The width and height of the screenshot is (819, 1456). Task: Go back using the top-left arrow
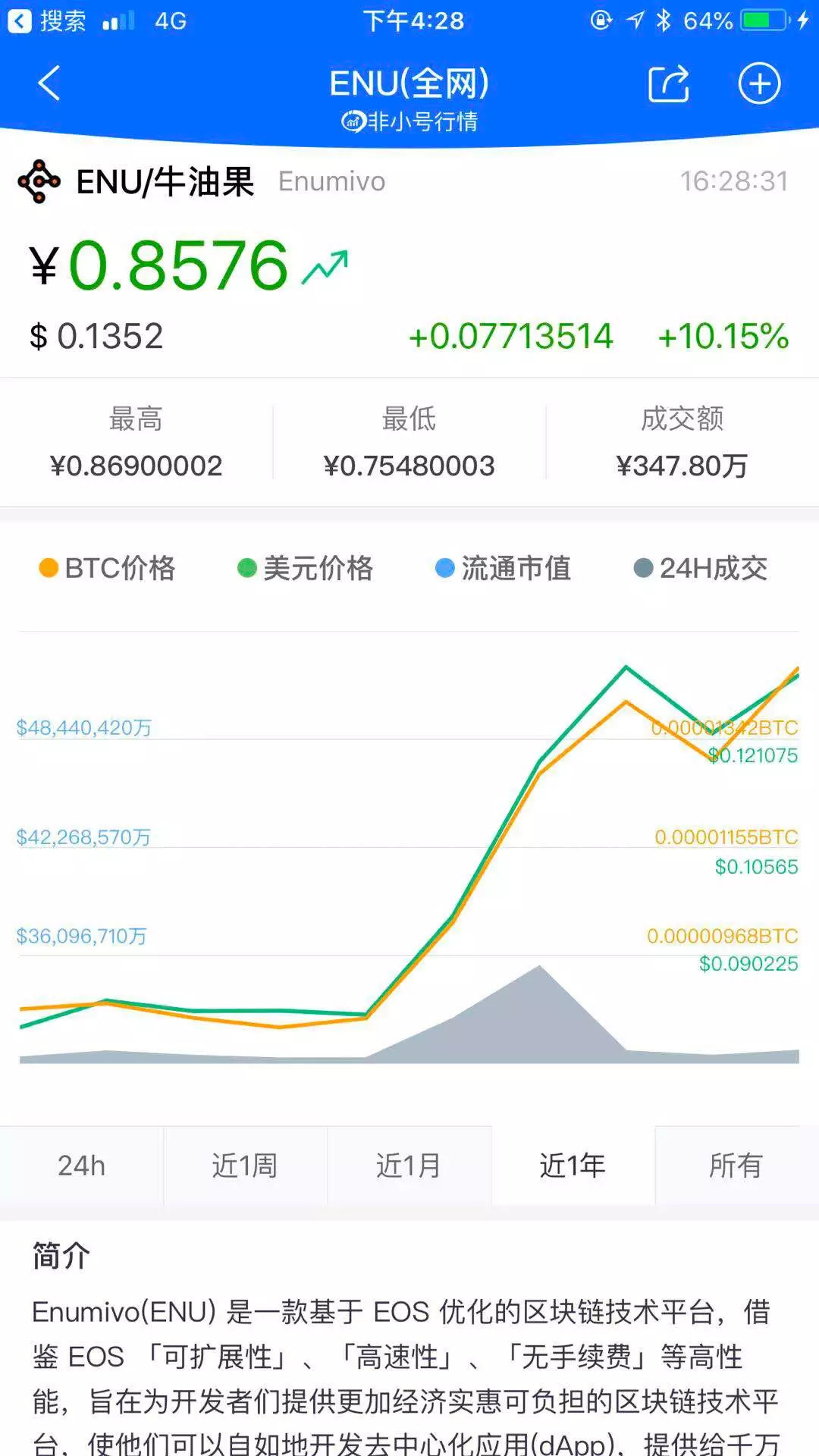pyautogui.click(x=49, y=83)
